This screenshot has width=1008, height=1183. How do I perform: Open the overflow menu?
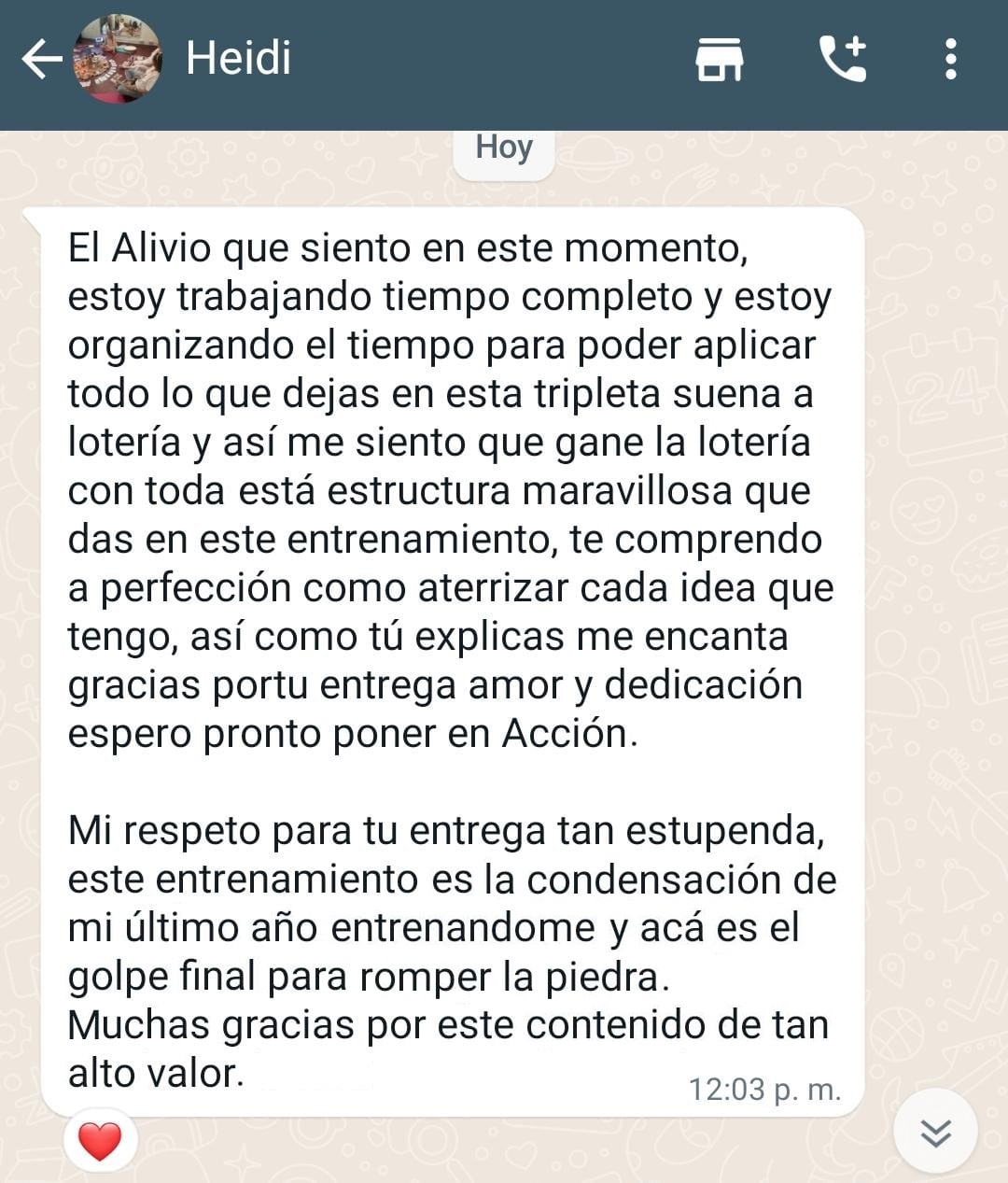950,60
